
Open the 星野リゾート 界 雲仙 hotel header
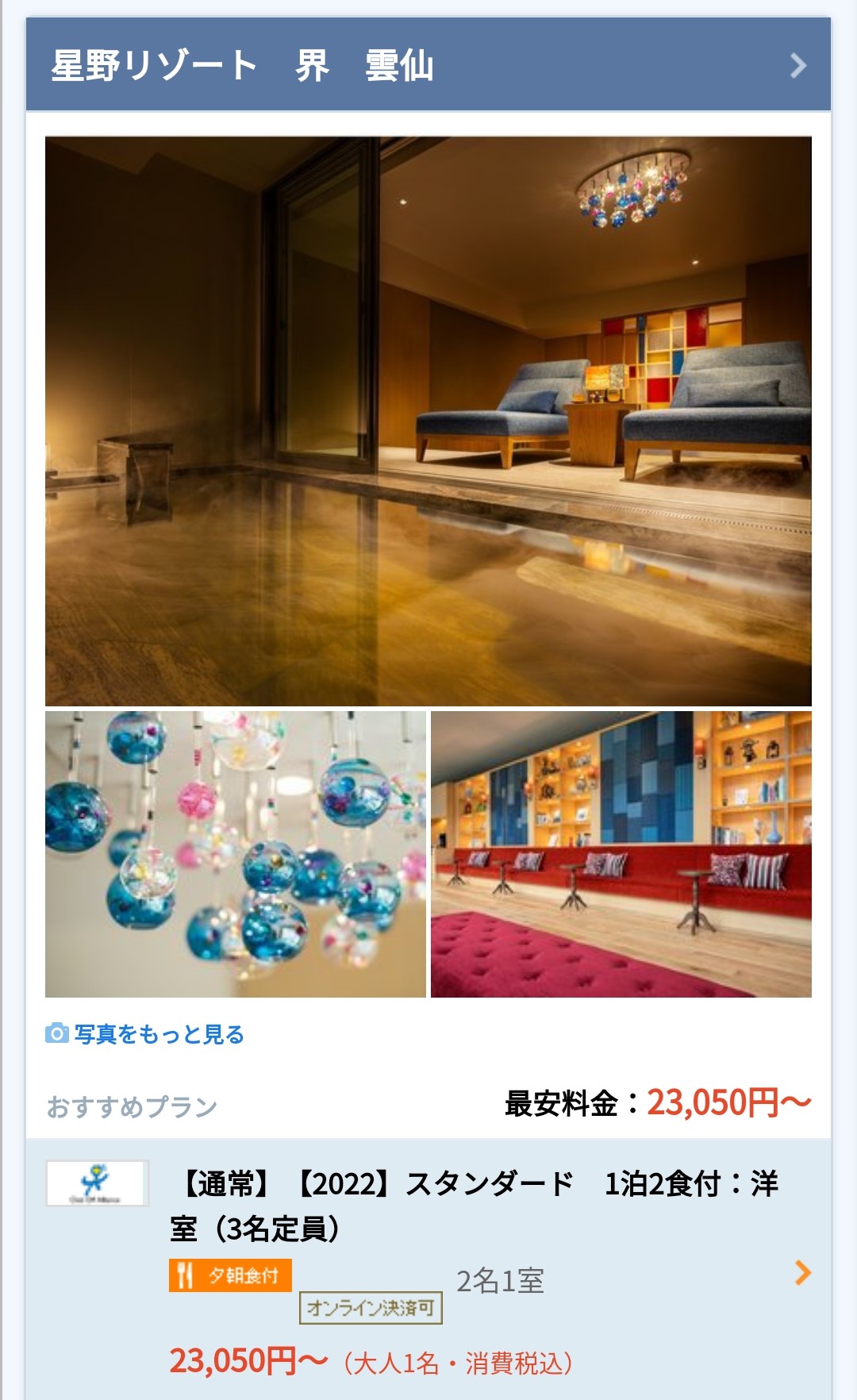click(428, 65)
